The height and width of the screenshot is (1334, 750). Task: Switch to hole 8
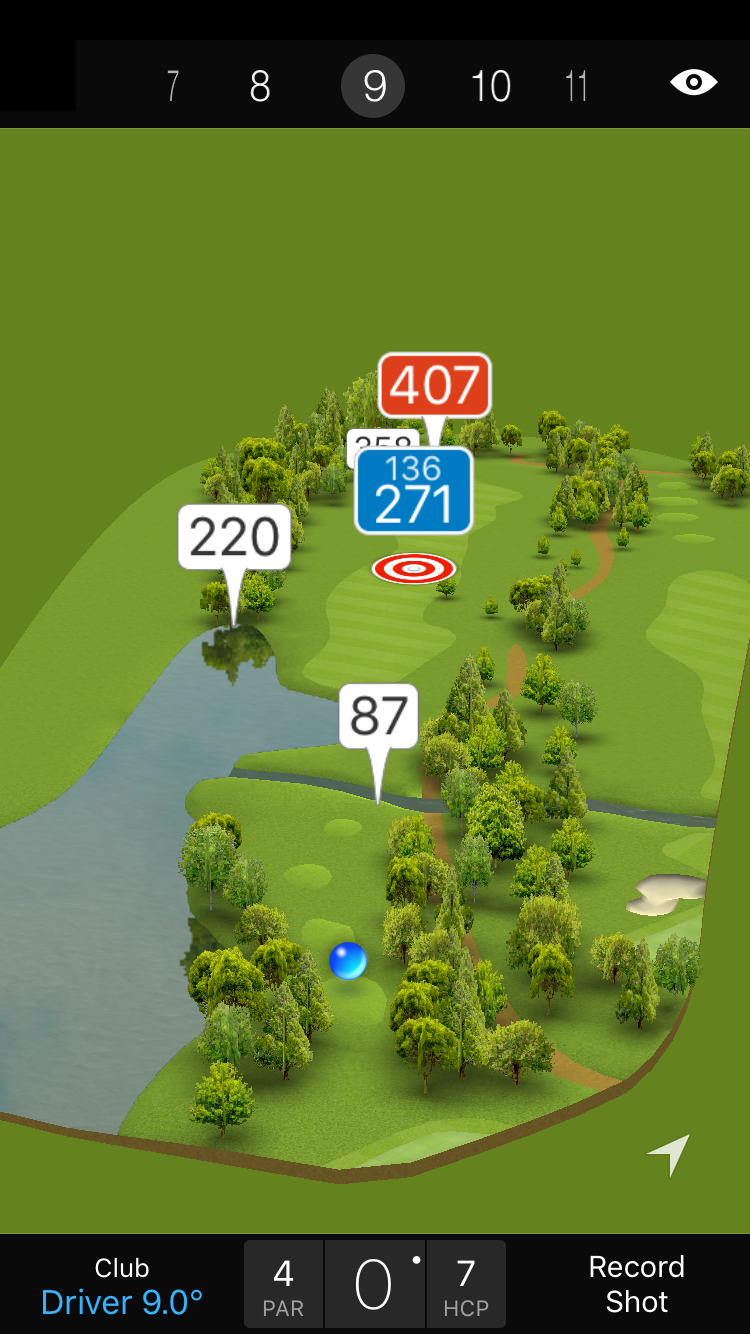(260, 87)
